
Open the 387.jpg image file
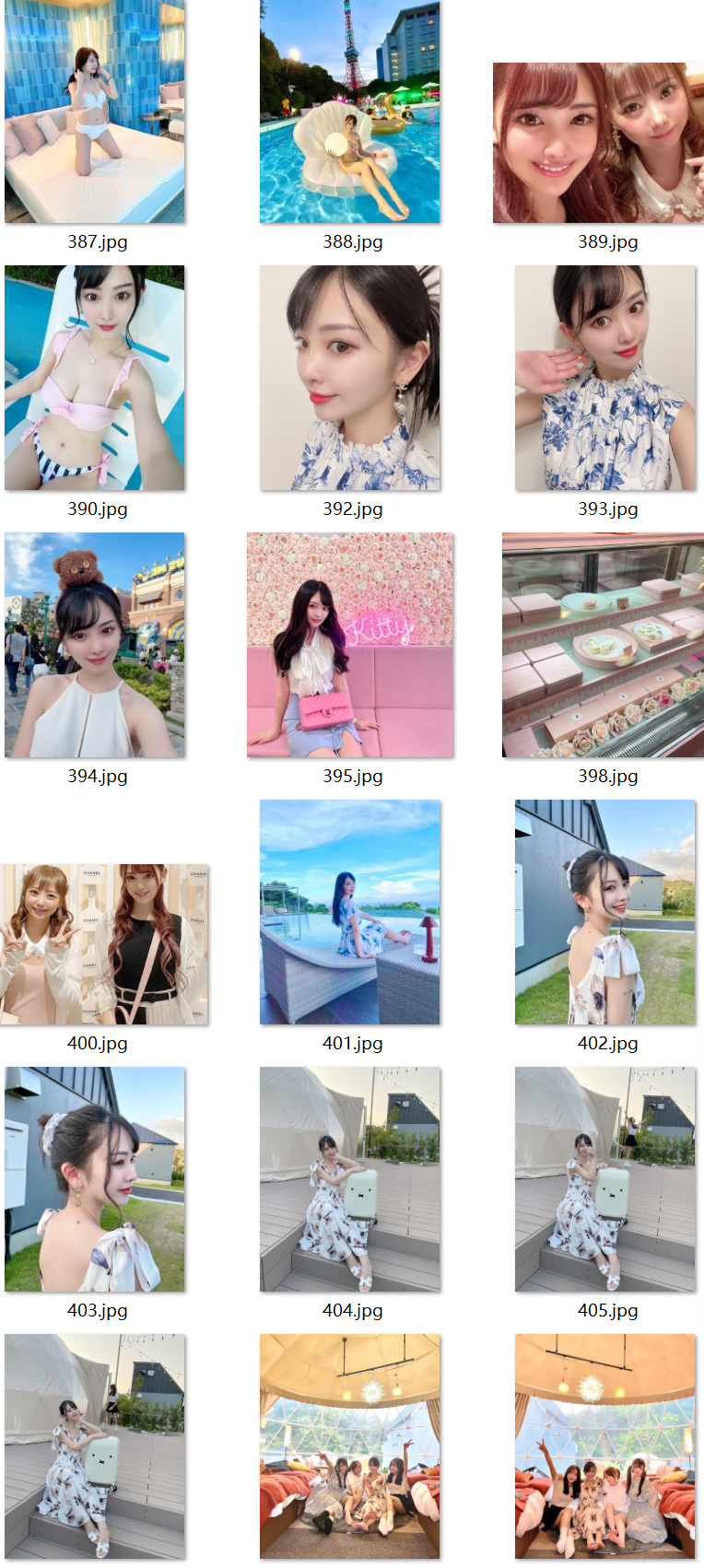(x=95, y=111)
